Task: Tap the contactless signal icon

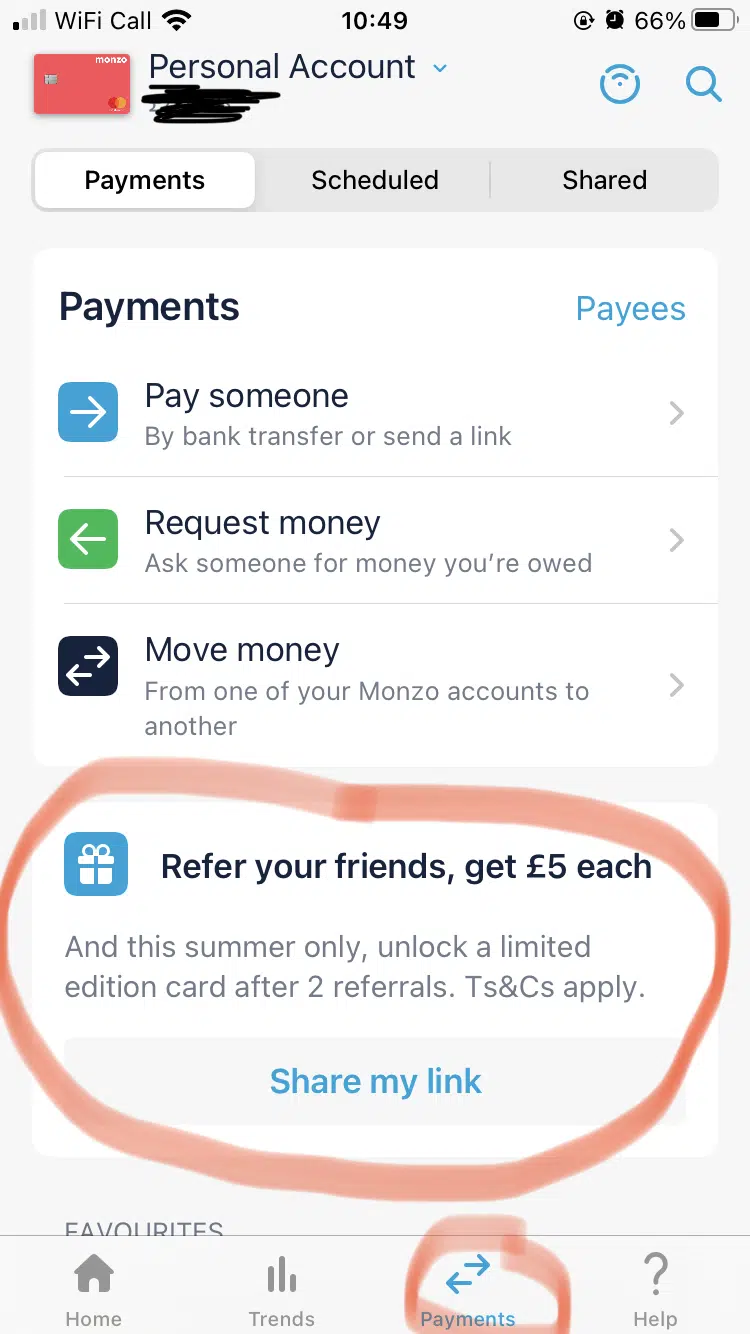Action: pos(620,84)
